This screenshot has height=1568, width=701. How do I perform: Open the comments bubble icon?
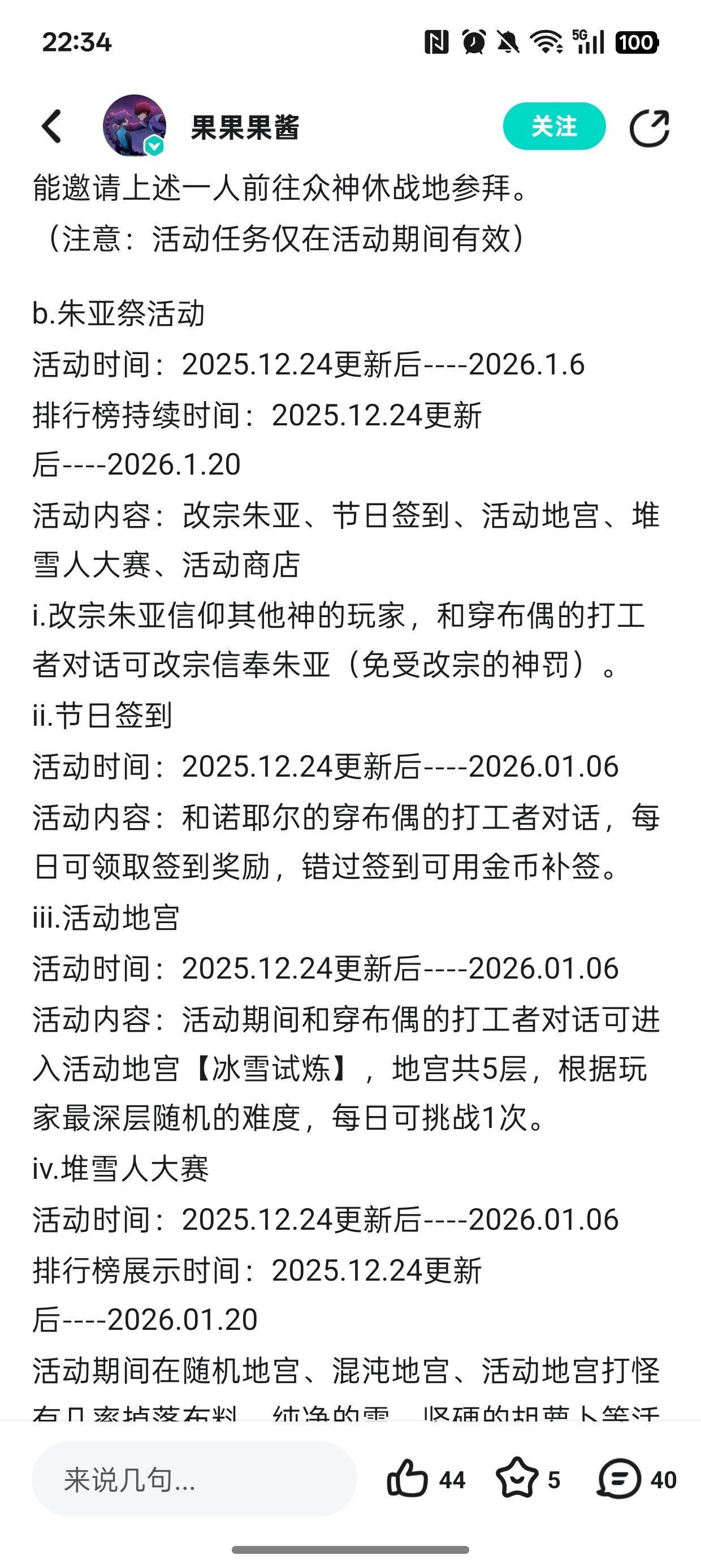[x=619, y=1479]
